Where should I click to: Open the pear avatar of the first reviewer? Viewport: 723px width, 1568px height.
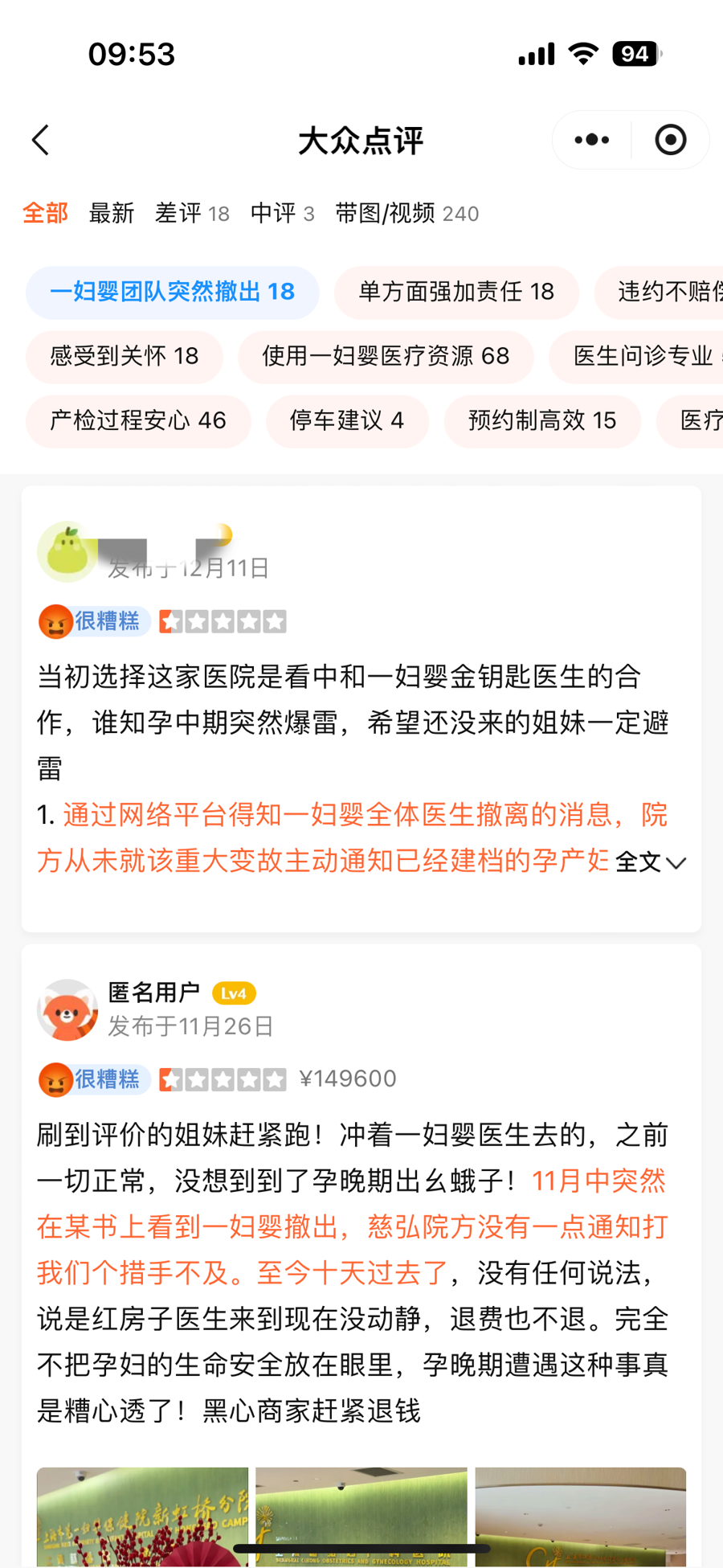[67, 551]
